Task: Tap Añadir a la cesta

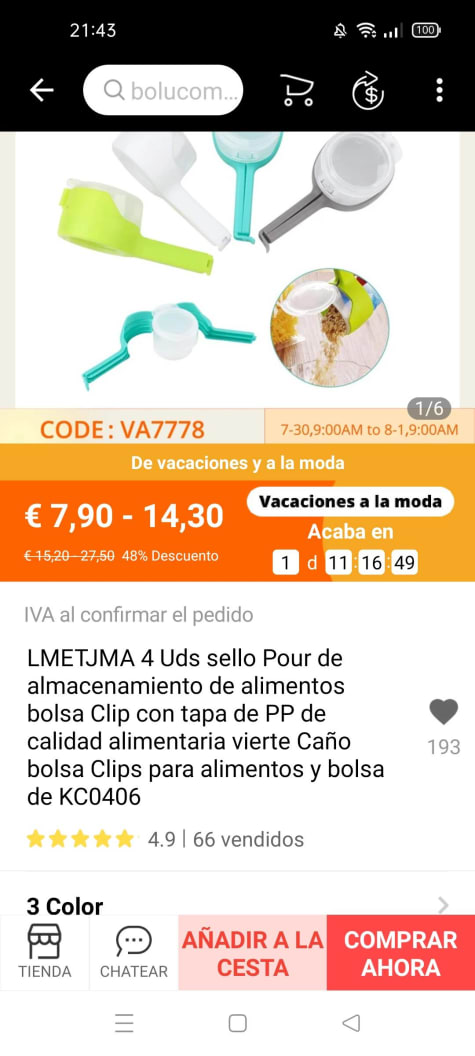Action: tap(253, 953)
